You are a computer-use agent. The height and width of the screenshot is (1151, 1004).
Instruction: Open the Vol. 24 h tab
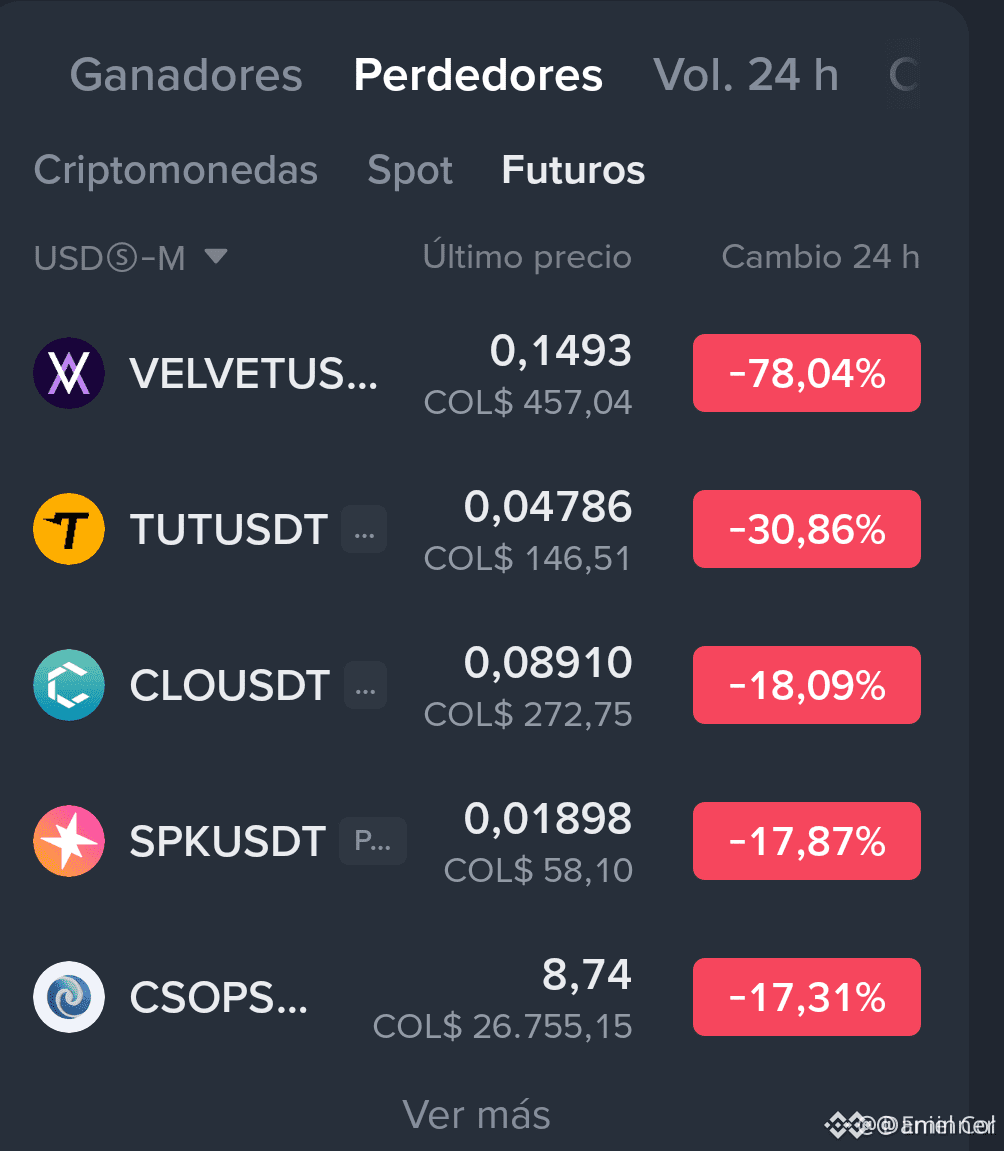coord(746,75)
